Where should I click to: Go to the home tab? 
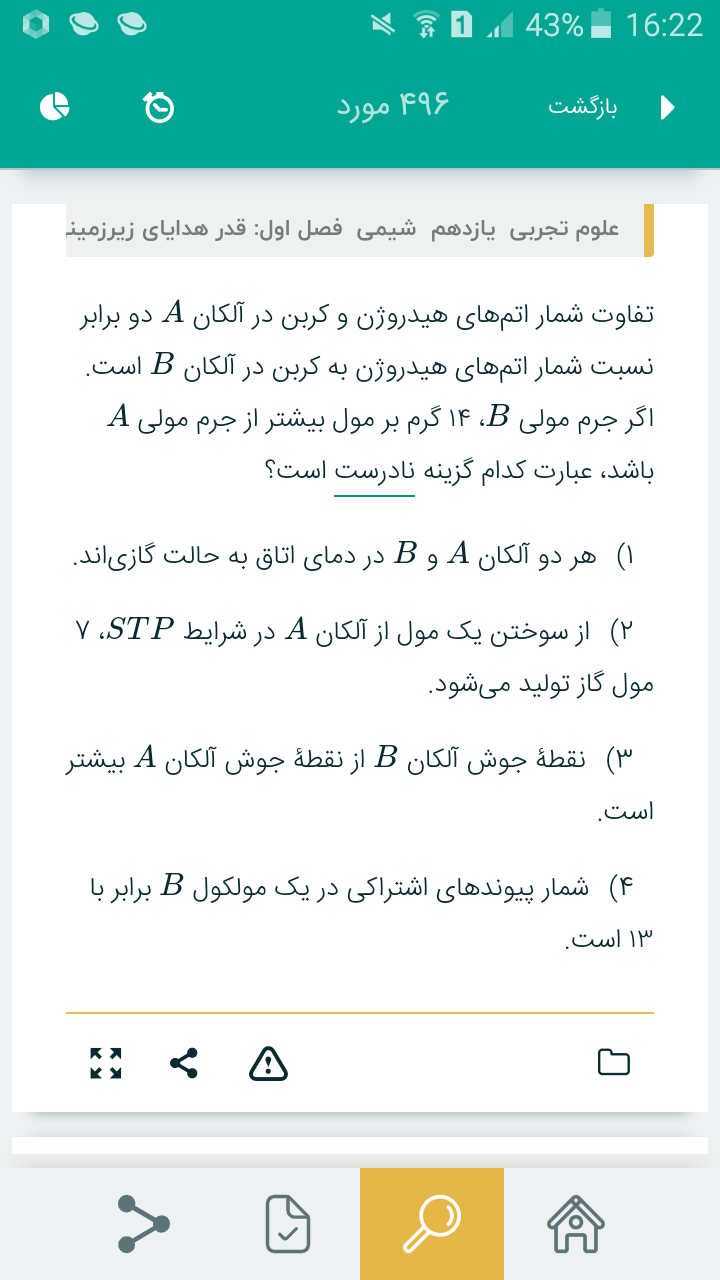576,1224
